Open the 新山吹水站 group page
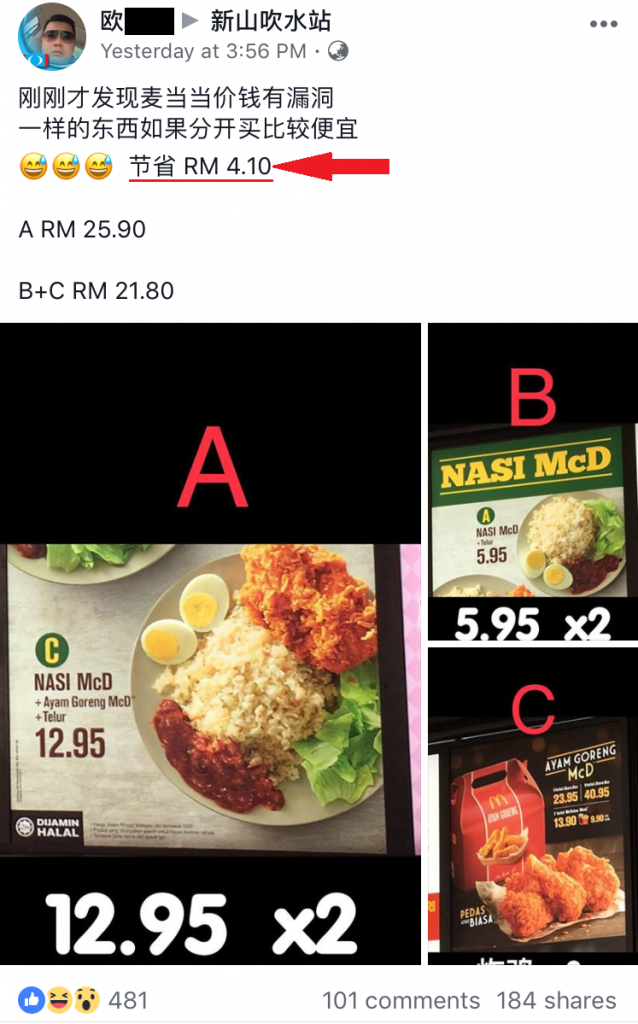This screenshot has width=638, height=1024. (x=271, y=21)
